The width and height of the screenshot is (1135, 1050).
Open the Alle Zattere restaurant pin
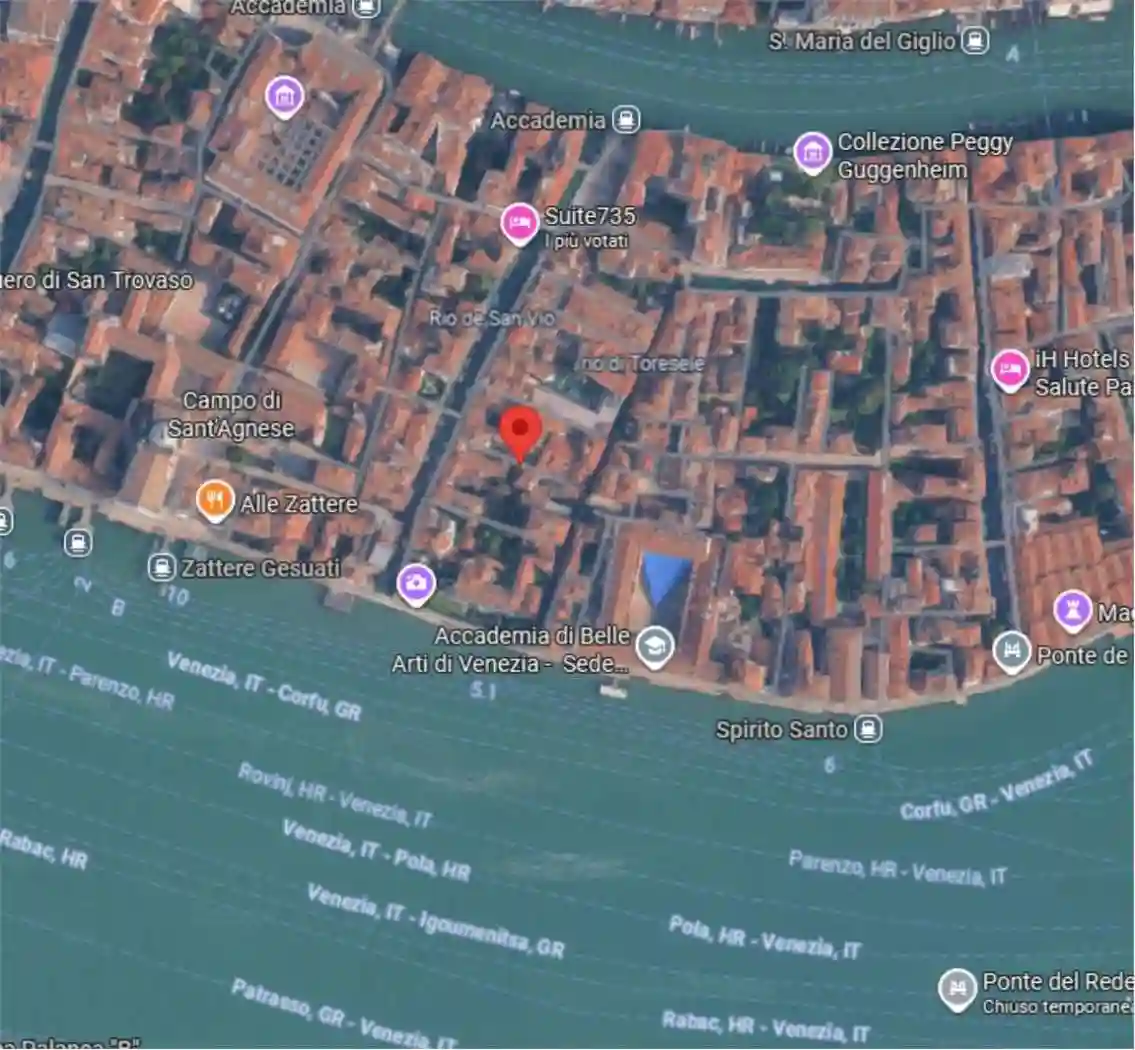(215, 500)
